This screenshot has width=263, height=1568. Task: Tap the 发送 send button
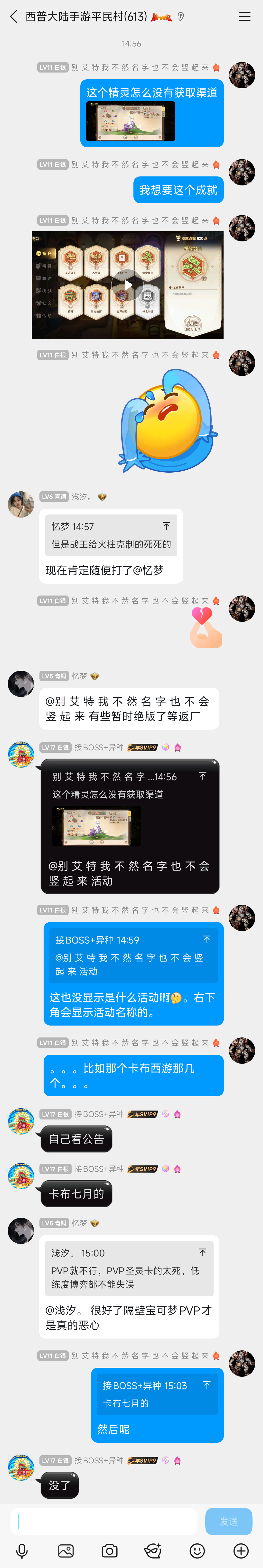(x=228, y=1521)
